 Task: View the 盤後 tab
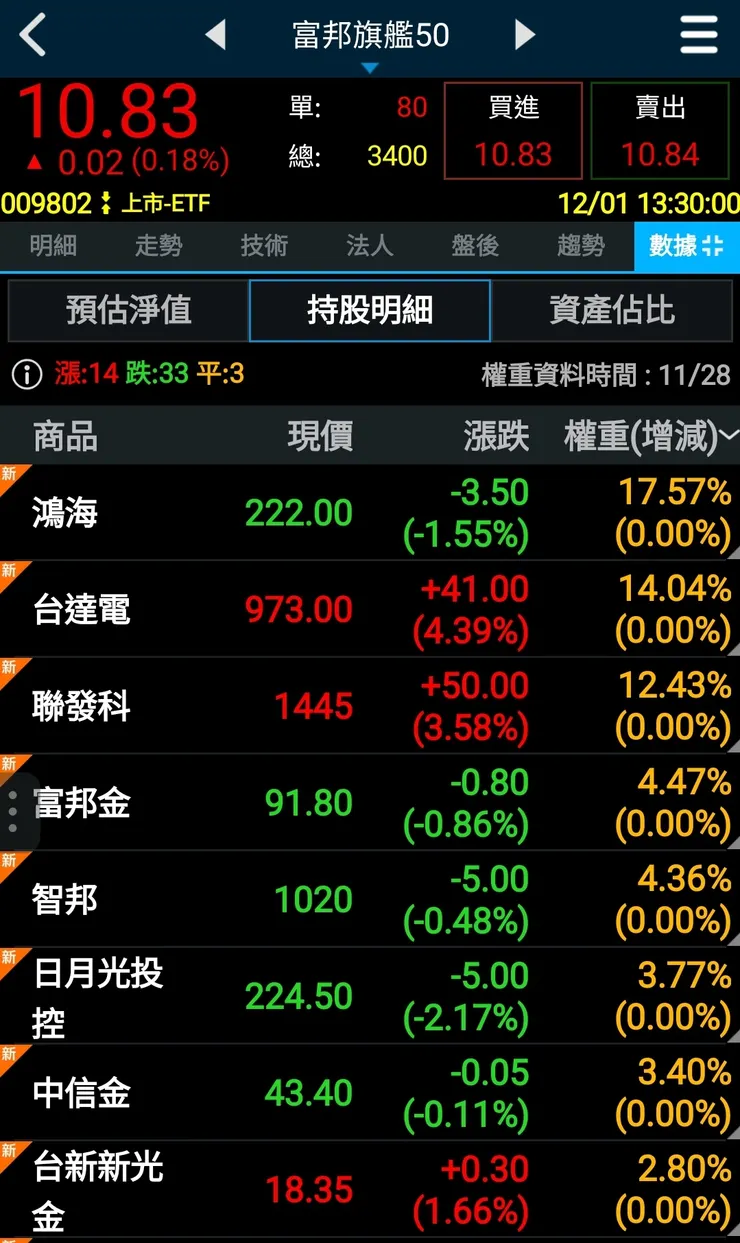click(473, 247)
